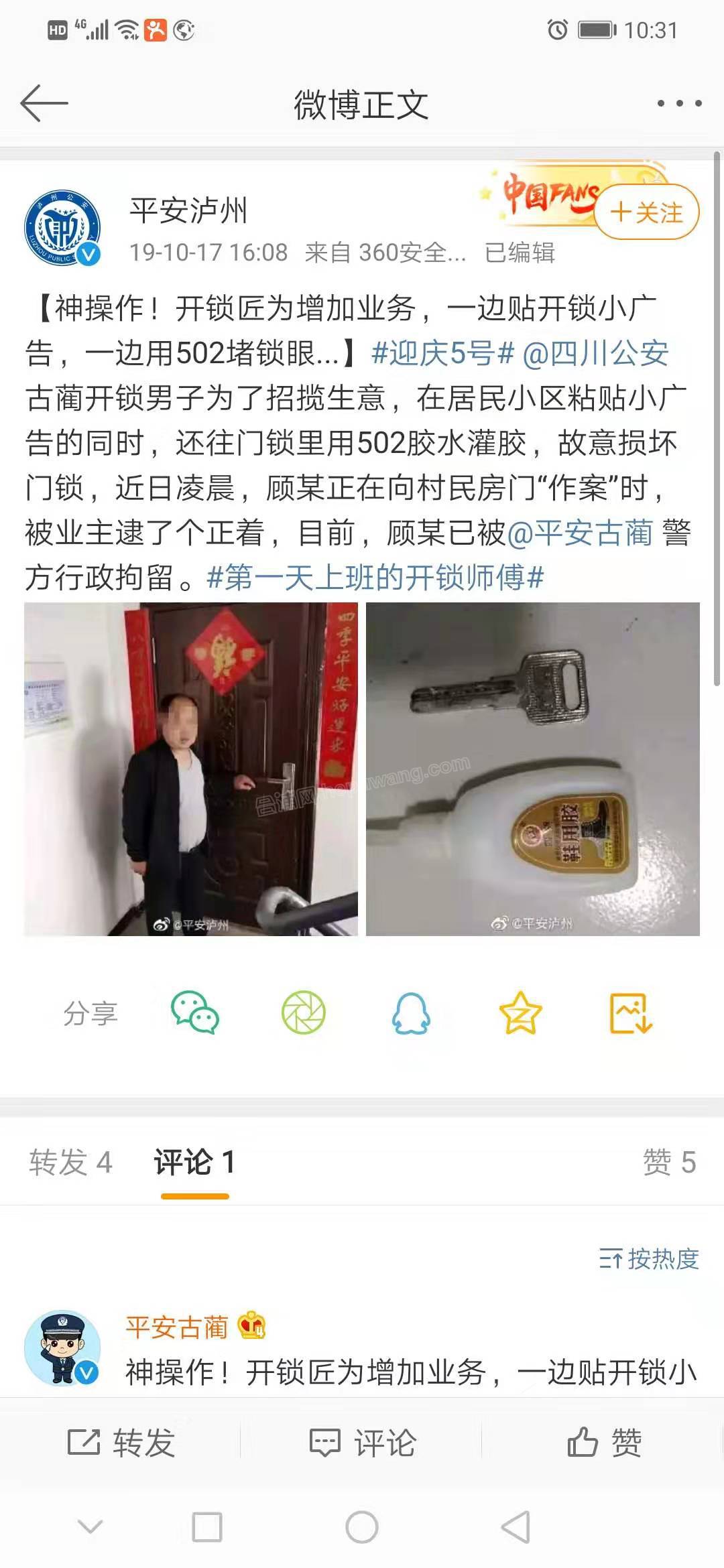
Task: Write a comment using the bottom 评论 button
Action: pos(362,1442)
